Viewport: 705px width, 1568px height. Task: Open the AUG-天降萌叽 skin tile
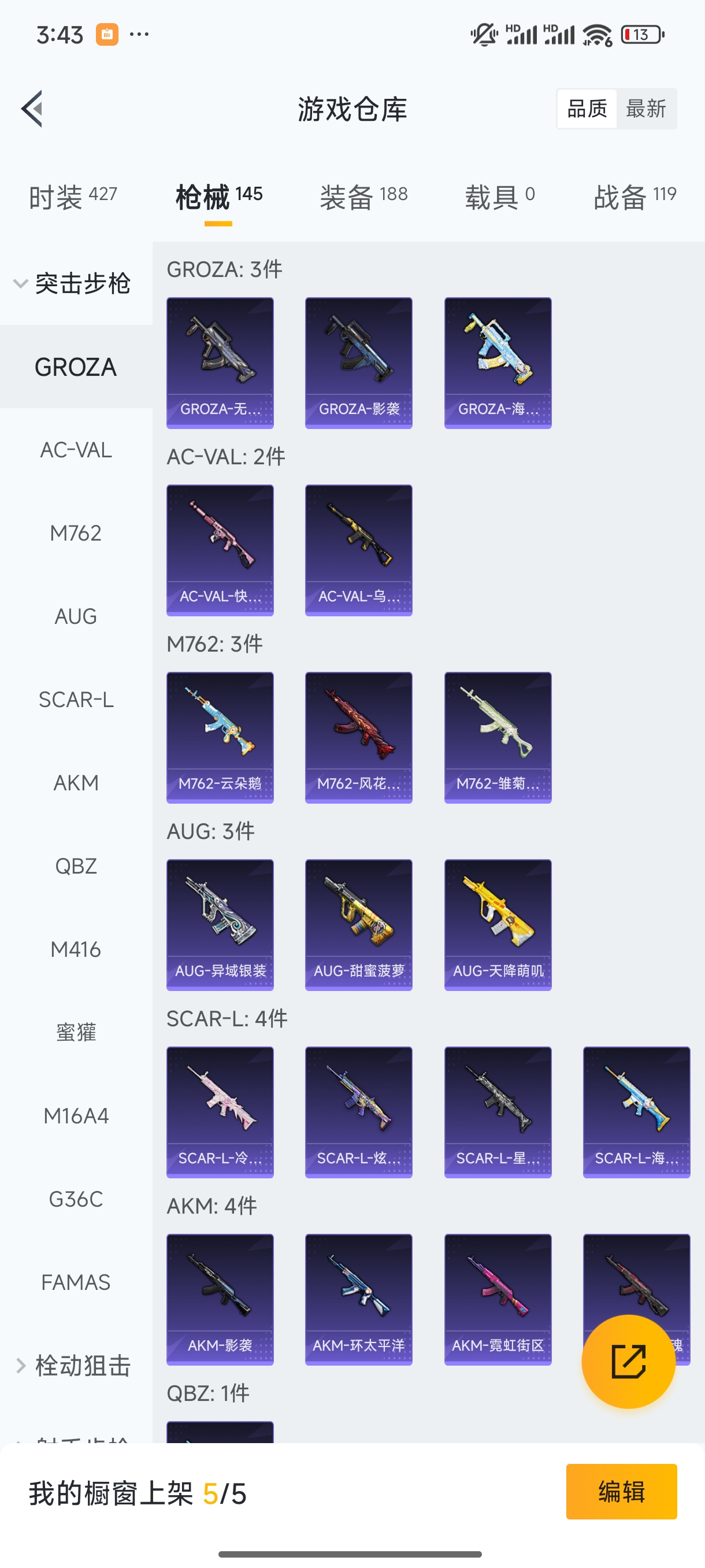[498, 924]
